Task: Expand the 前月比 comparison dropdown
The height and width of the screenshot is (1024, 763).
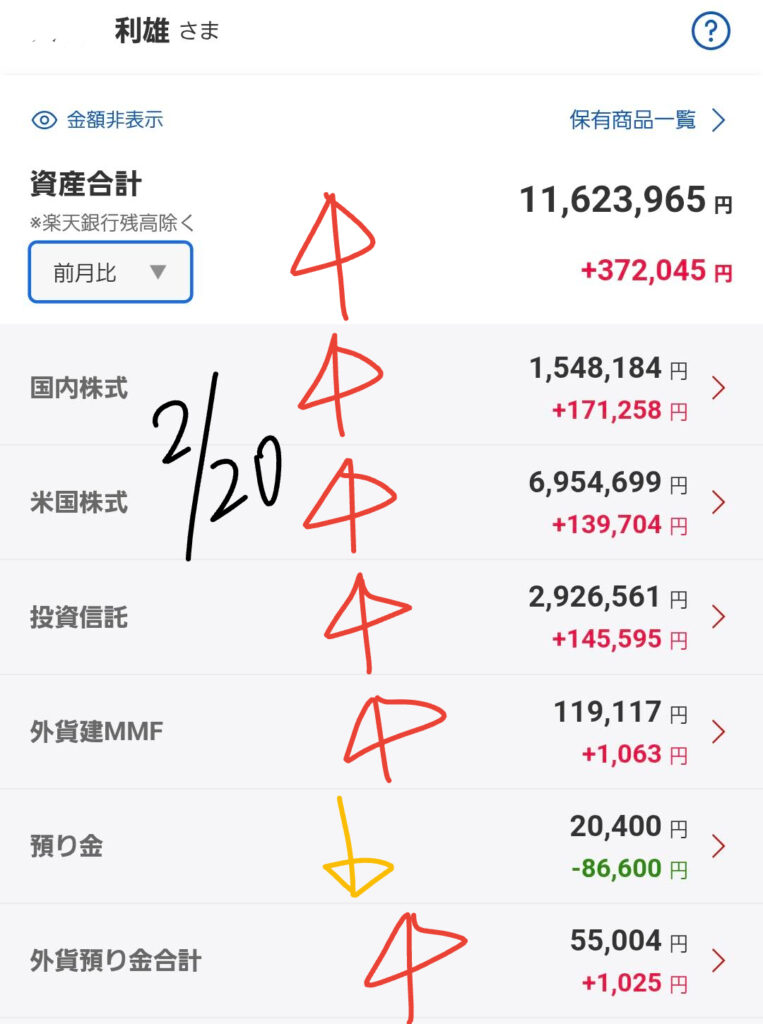Action: (110, 272)
